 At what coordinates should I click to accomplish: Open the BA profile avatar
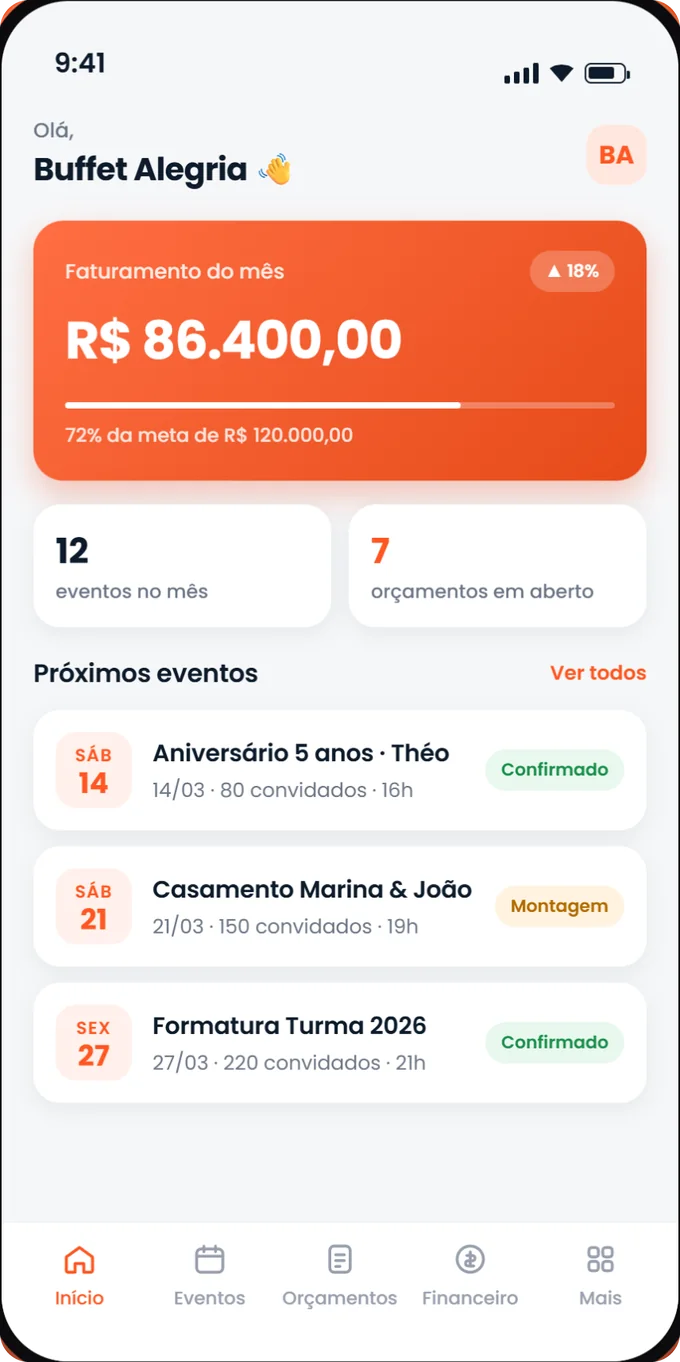[616, 155]
